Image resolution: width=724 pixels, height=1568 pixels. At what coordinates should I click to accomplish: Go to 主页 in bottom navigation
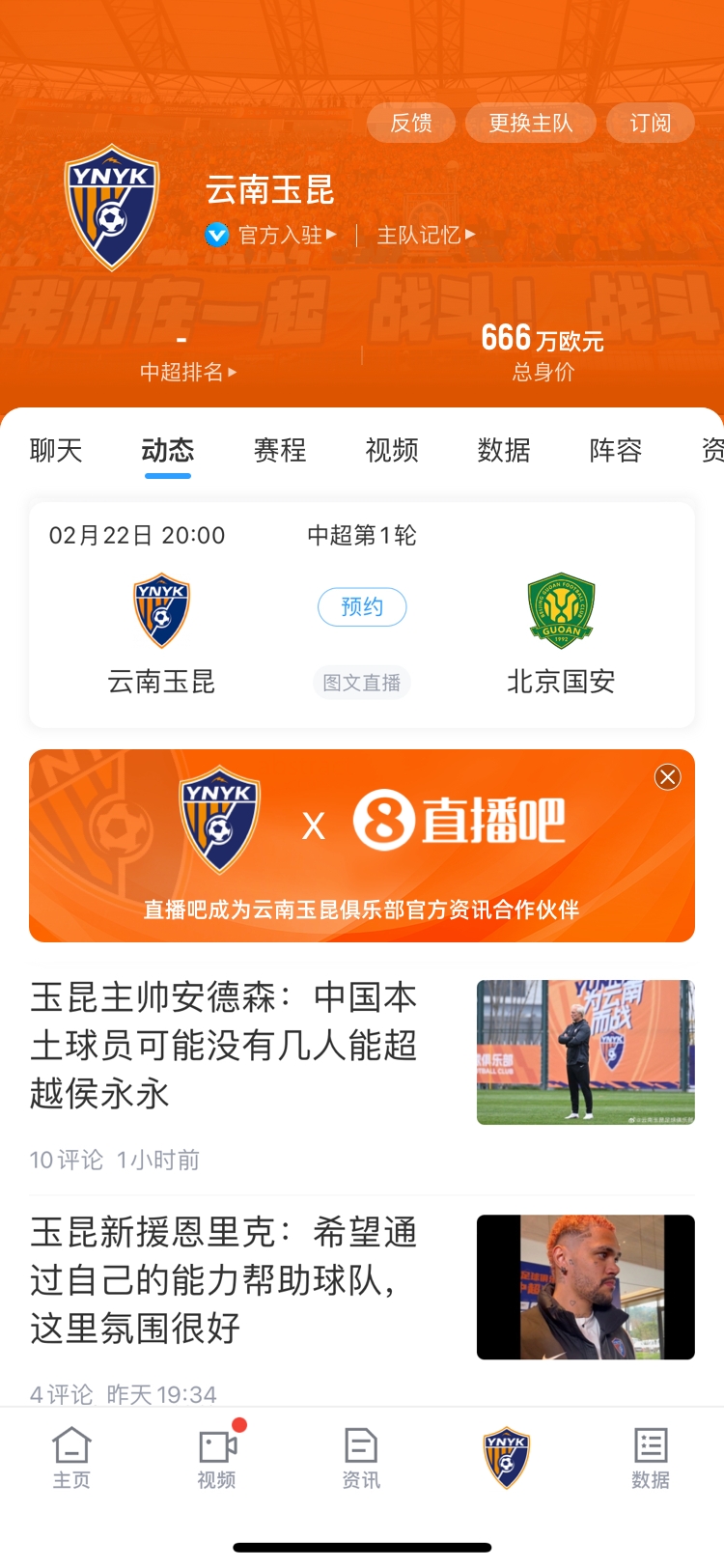pos(71,1458)
